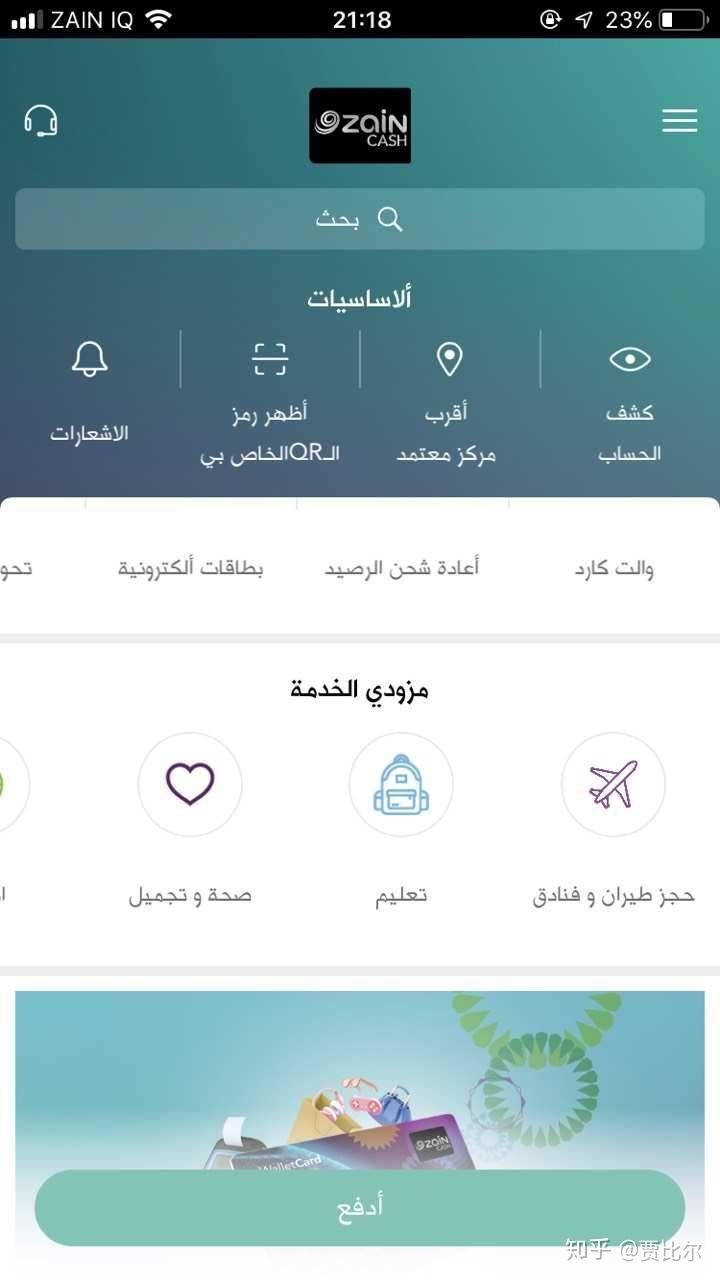
Task: Open the customer support headset icon
Action: [x=41, y=122]
